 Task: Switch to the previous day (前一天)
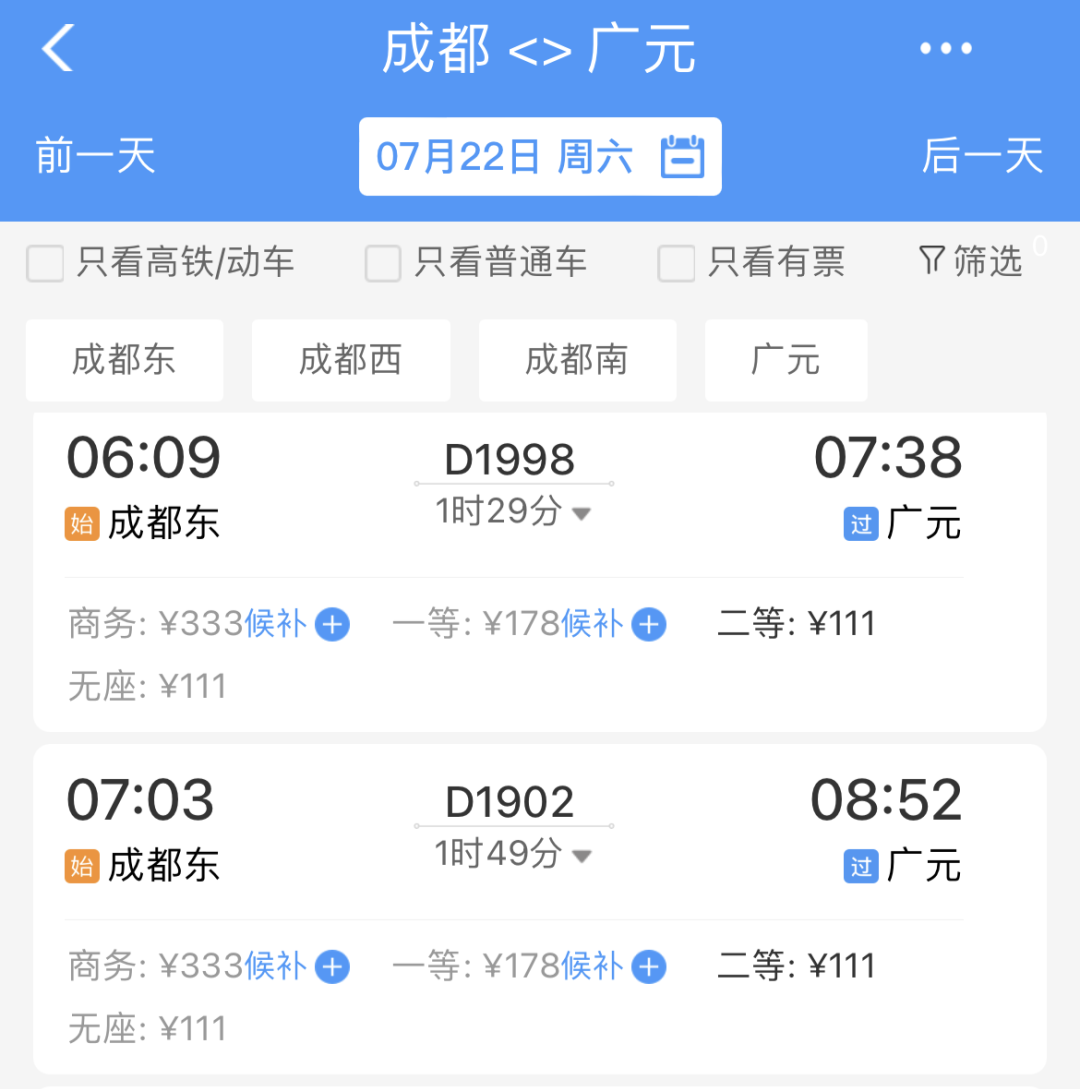(96, 157)
